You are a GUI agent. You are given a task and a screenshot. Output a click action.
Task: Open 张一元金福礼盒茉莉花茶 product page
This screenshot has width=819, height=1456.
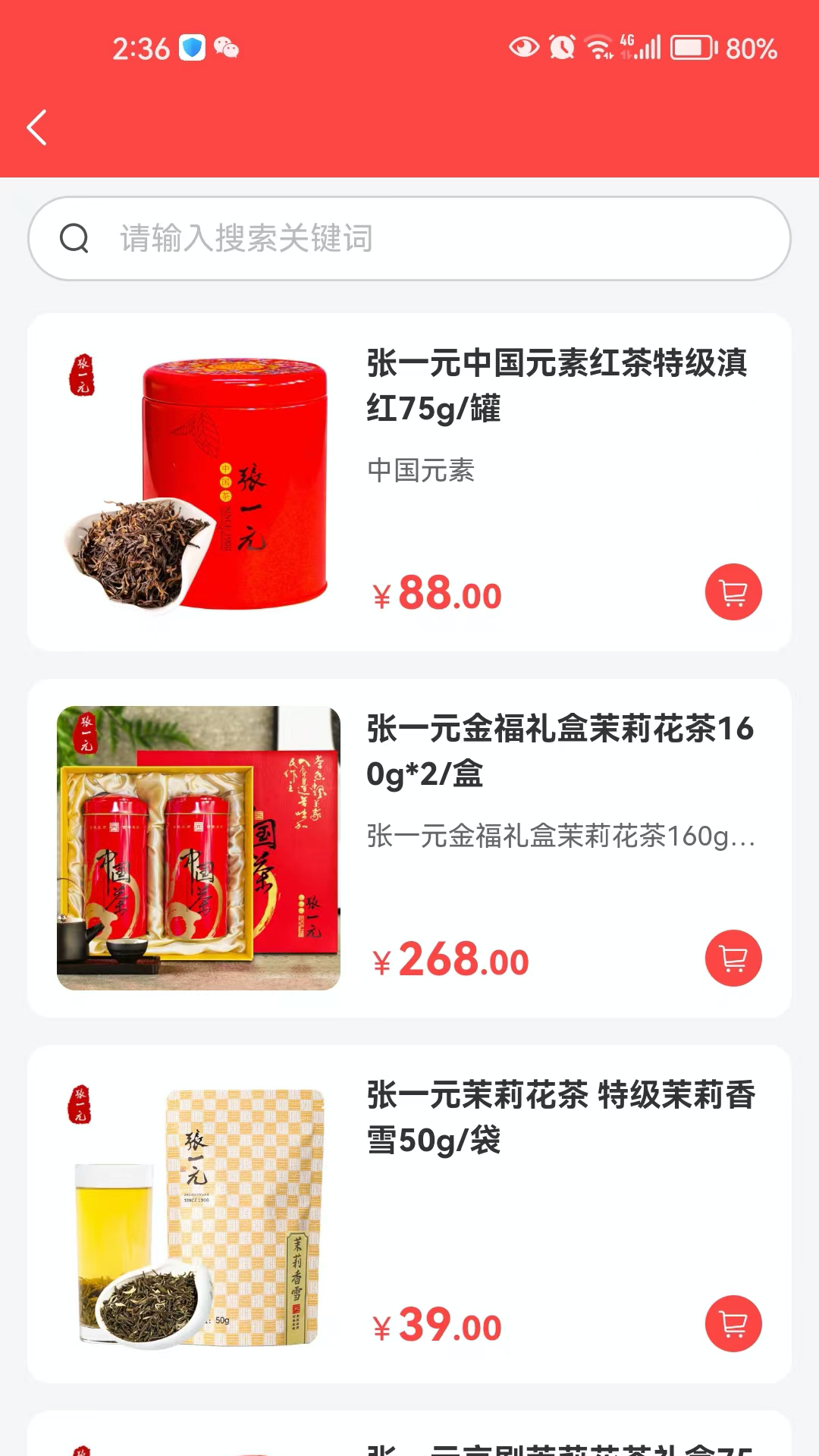(x=561, y=752)
